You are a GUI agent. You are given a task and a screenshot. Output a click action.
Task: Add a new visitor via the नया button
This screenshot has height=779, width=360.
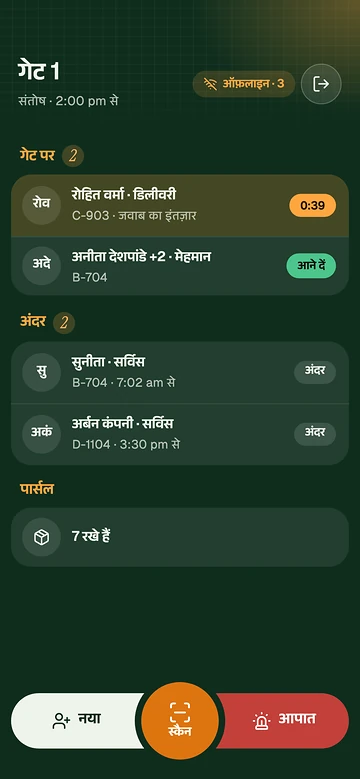pyautogui.click(x=77, y=720)
